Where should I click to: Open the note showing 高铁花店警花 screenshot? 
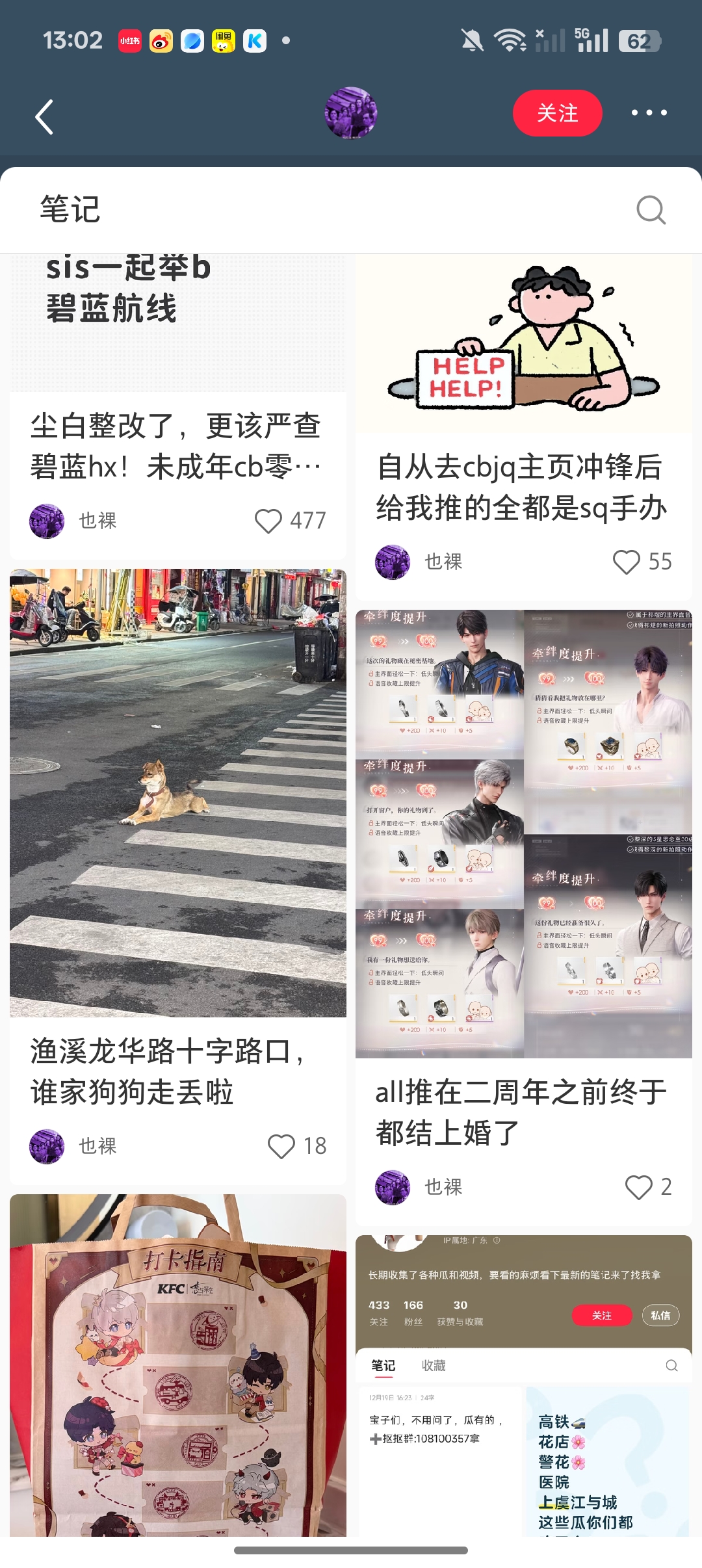[x=524, y=1386]
